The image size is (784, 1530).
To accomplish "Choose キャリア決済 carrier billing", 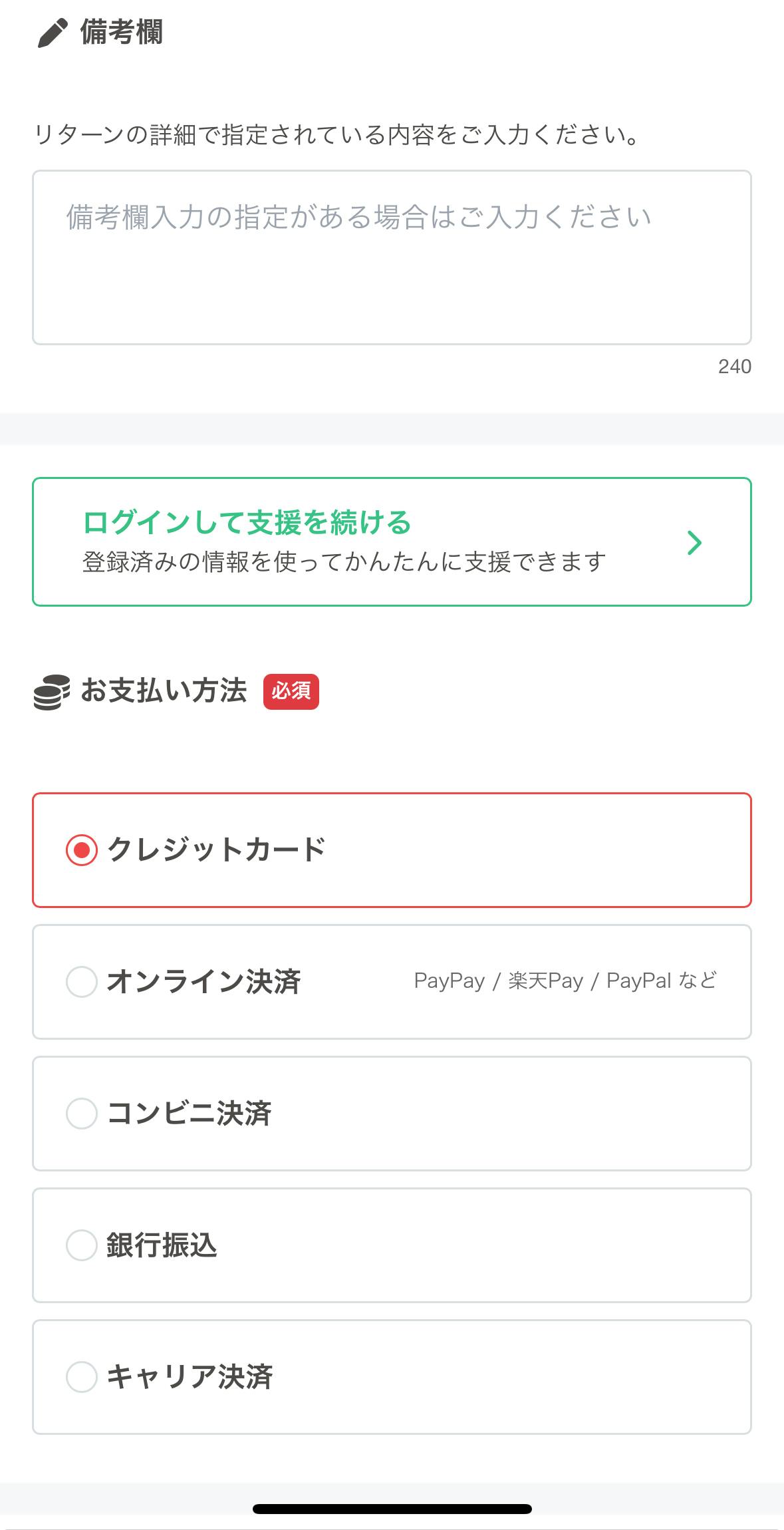I will coord(82,1377).
